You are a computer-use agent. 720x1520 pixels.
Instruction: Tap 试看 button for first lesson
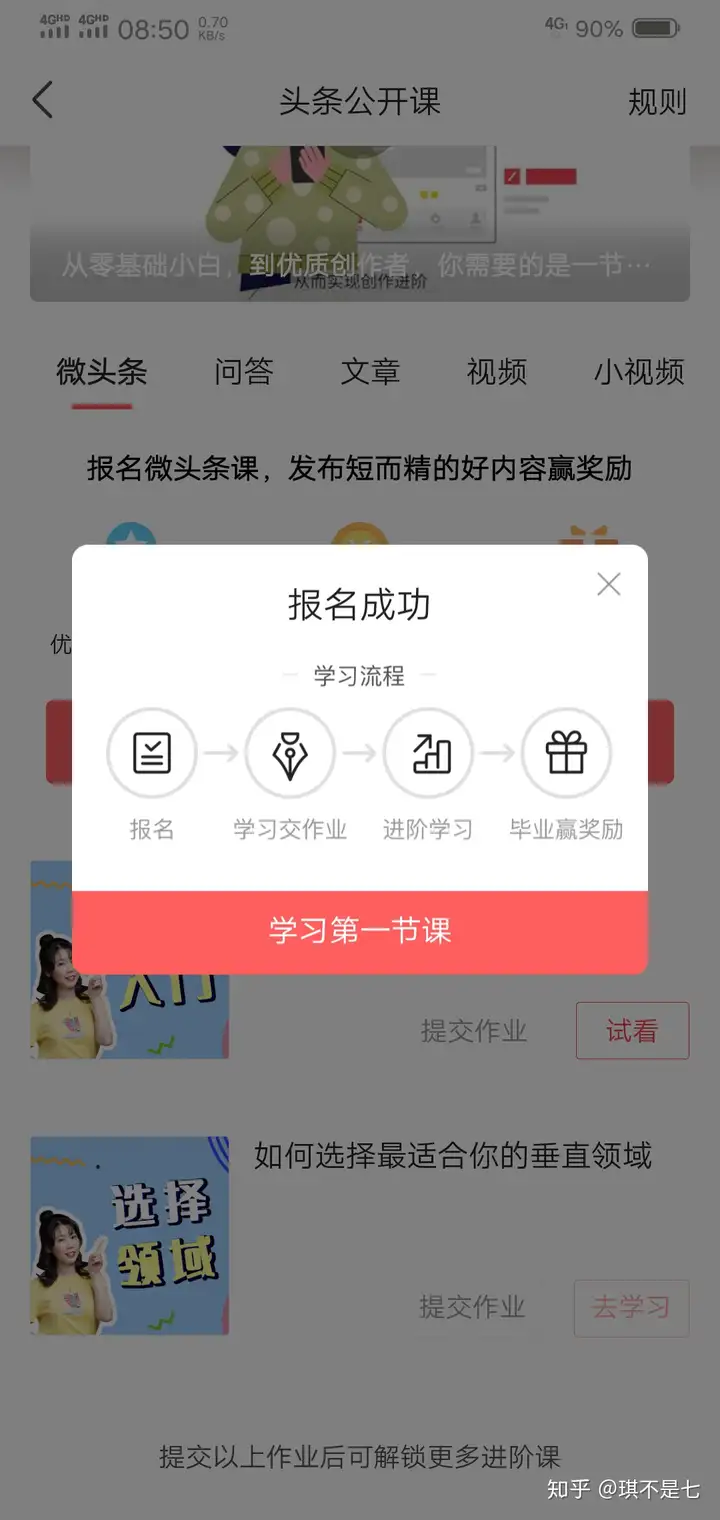pyautogui.click(x=632, y=1030)
